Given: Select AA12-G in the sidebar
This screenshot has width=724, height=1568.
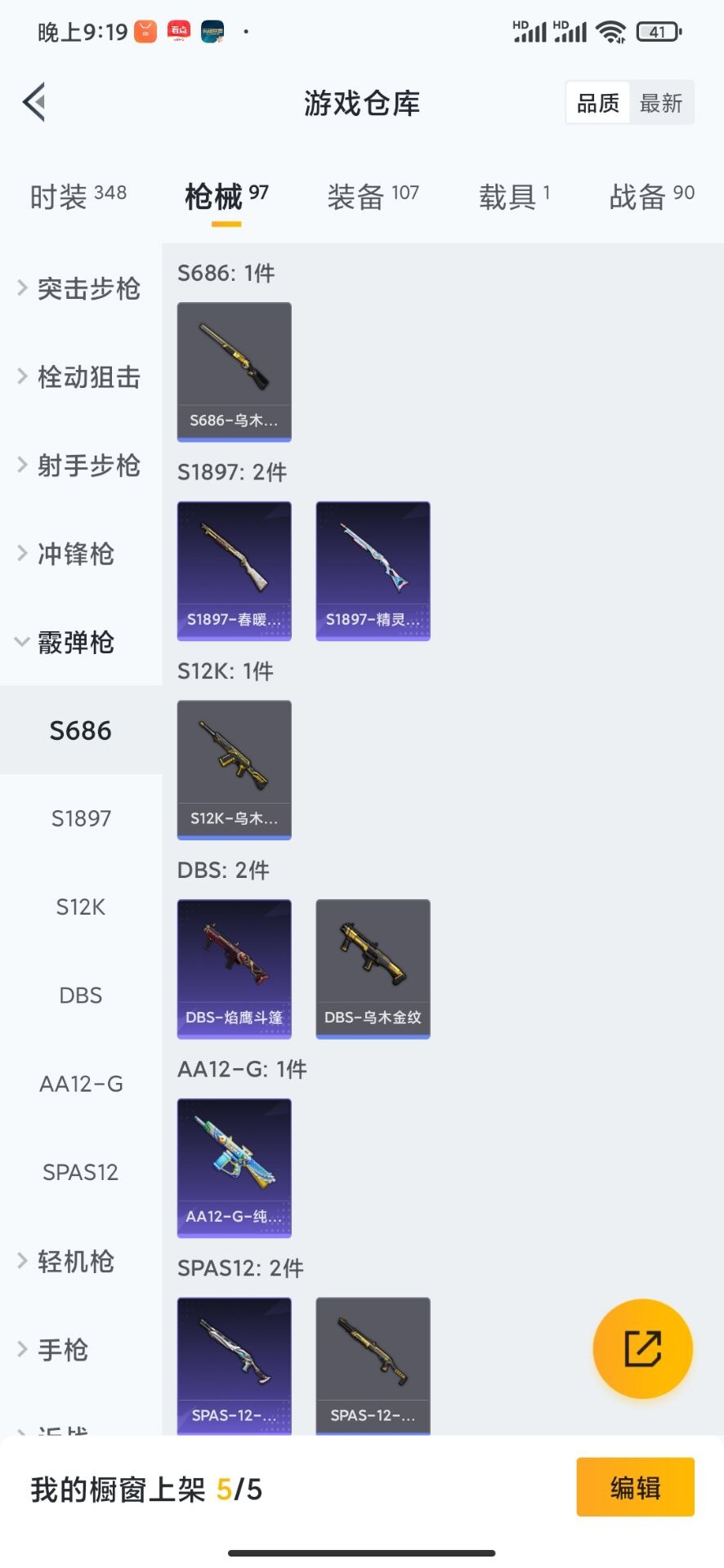Looking at the screenshot, I should (x=81, y=1084).
